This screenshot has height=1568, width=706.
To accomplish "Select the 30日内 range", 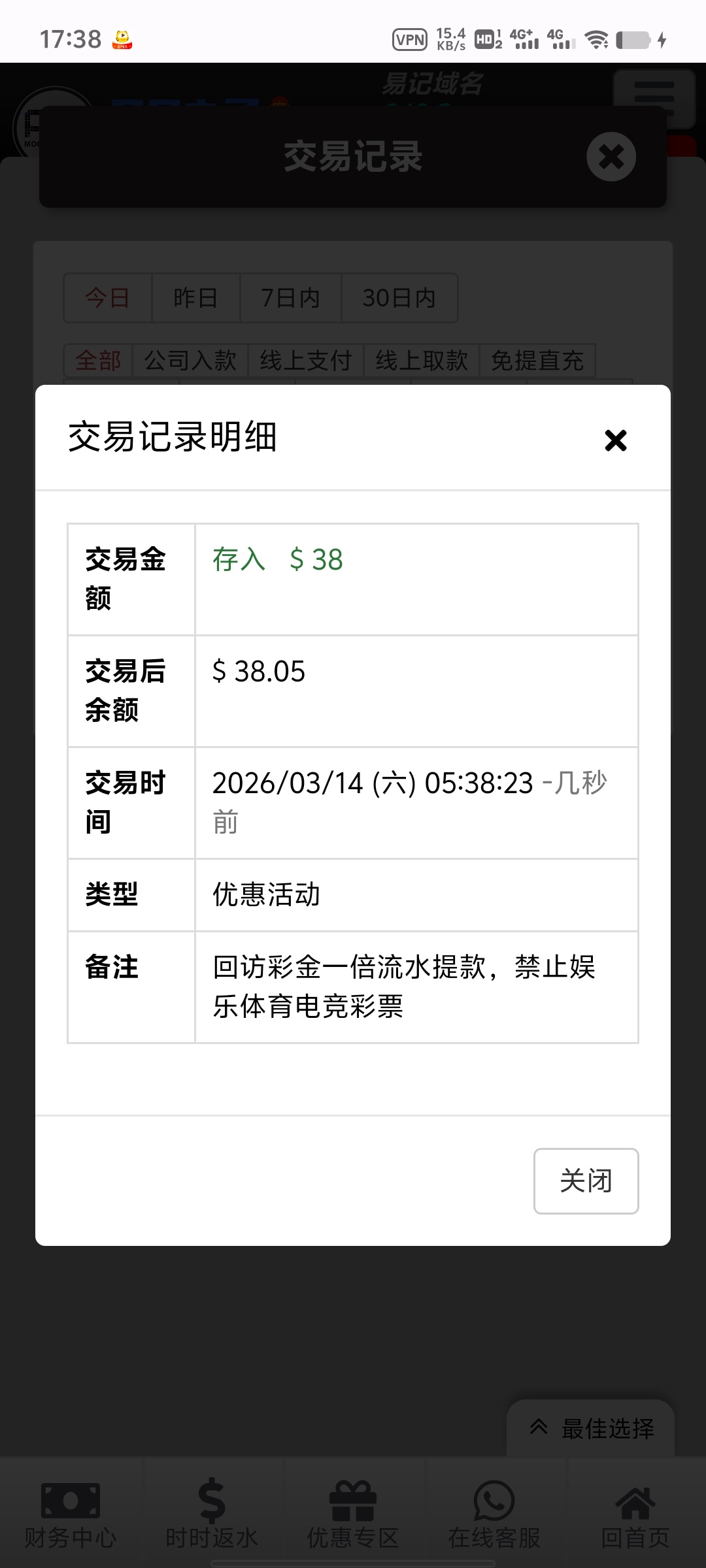I will (x=399, y=298).
